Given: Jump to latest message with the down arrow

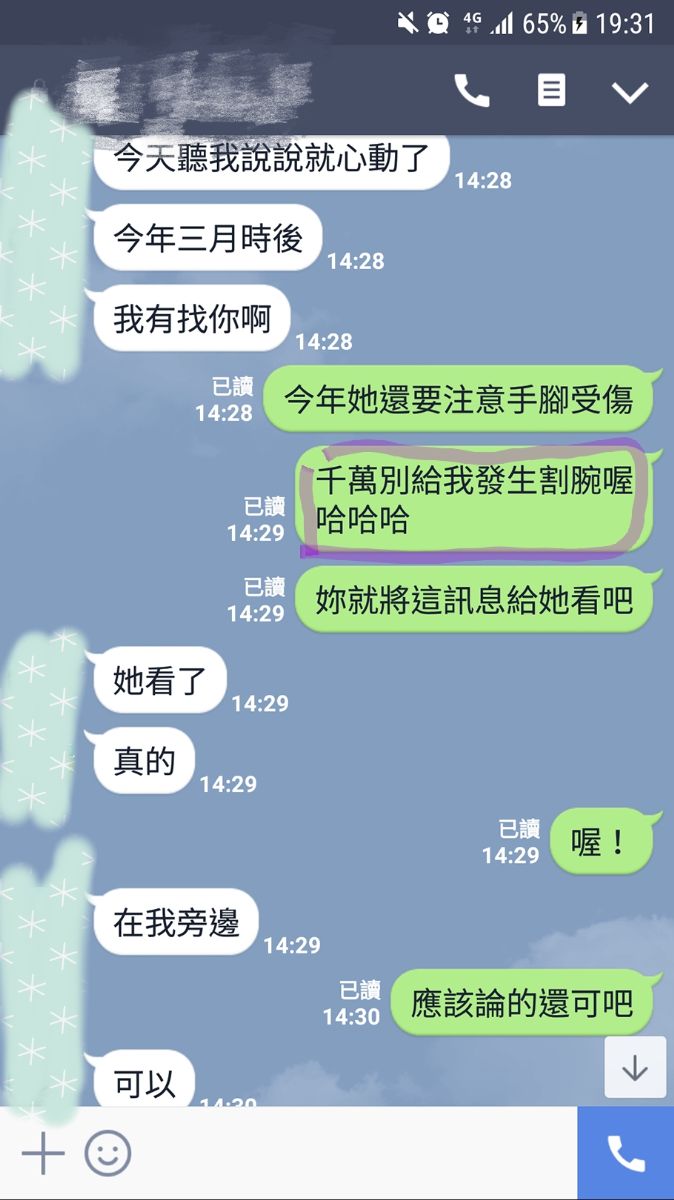Looking at the screenshot, I should coord(635,1068).
